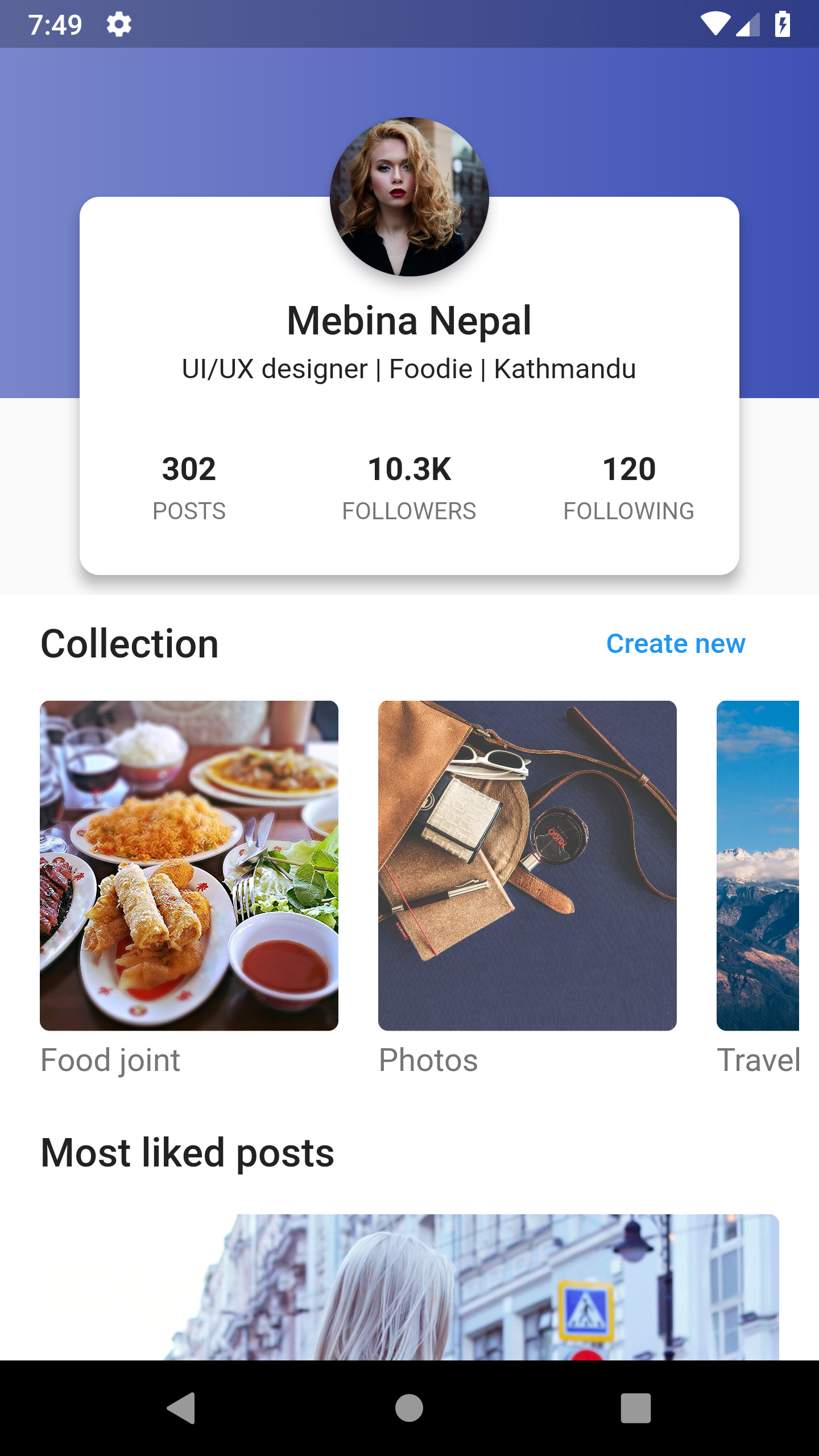Open the first most liked post
Screen dimensions: 819x1456
pyautogui.click(x=409, y=1287)
